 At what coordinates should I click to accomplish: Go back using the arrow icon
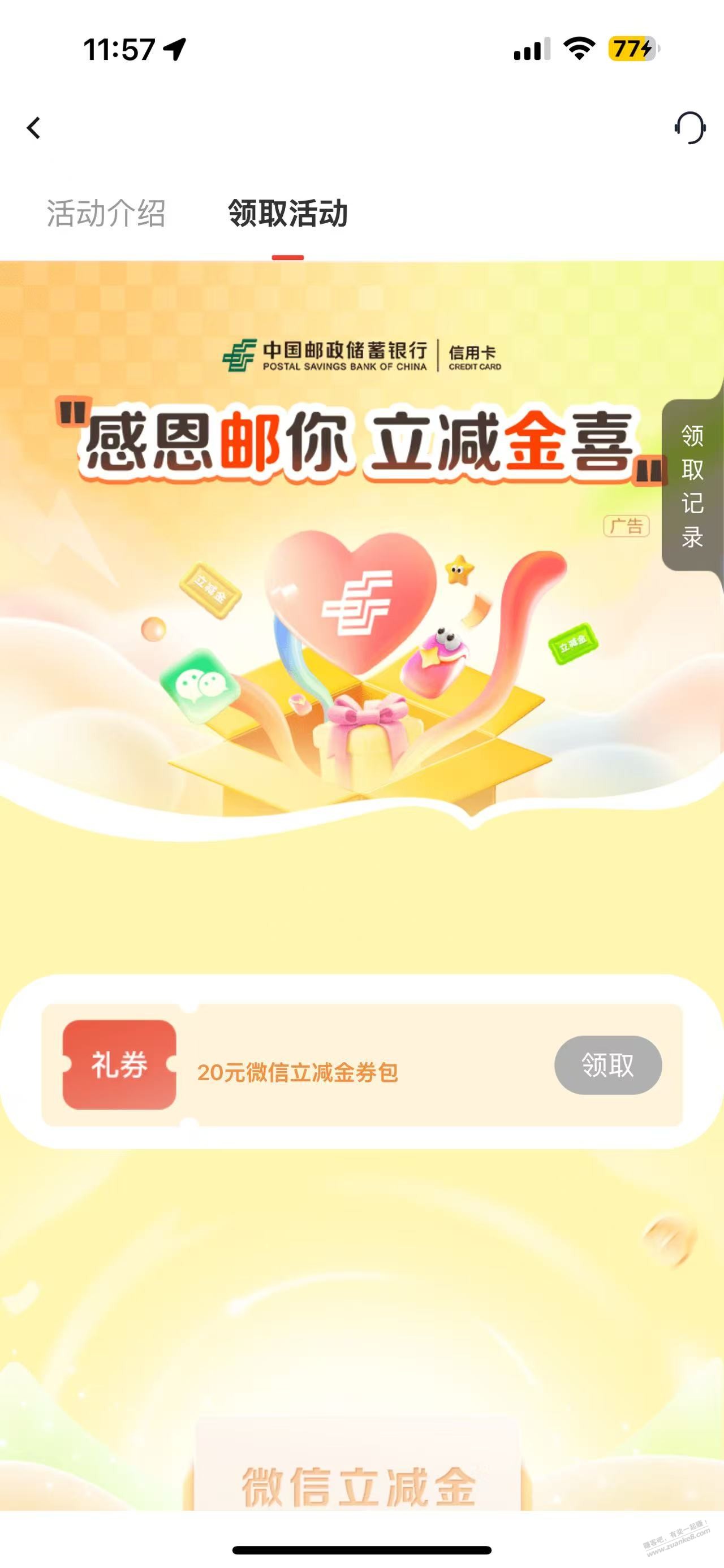(x=34, y=128)
